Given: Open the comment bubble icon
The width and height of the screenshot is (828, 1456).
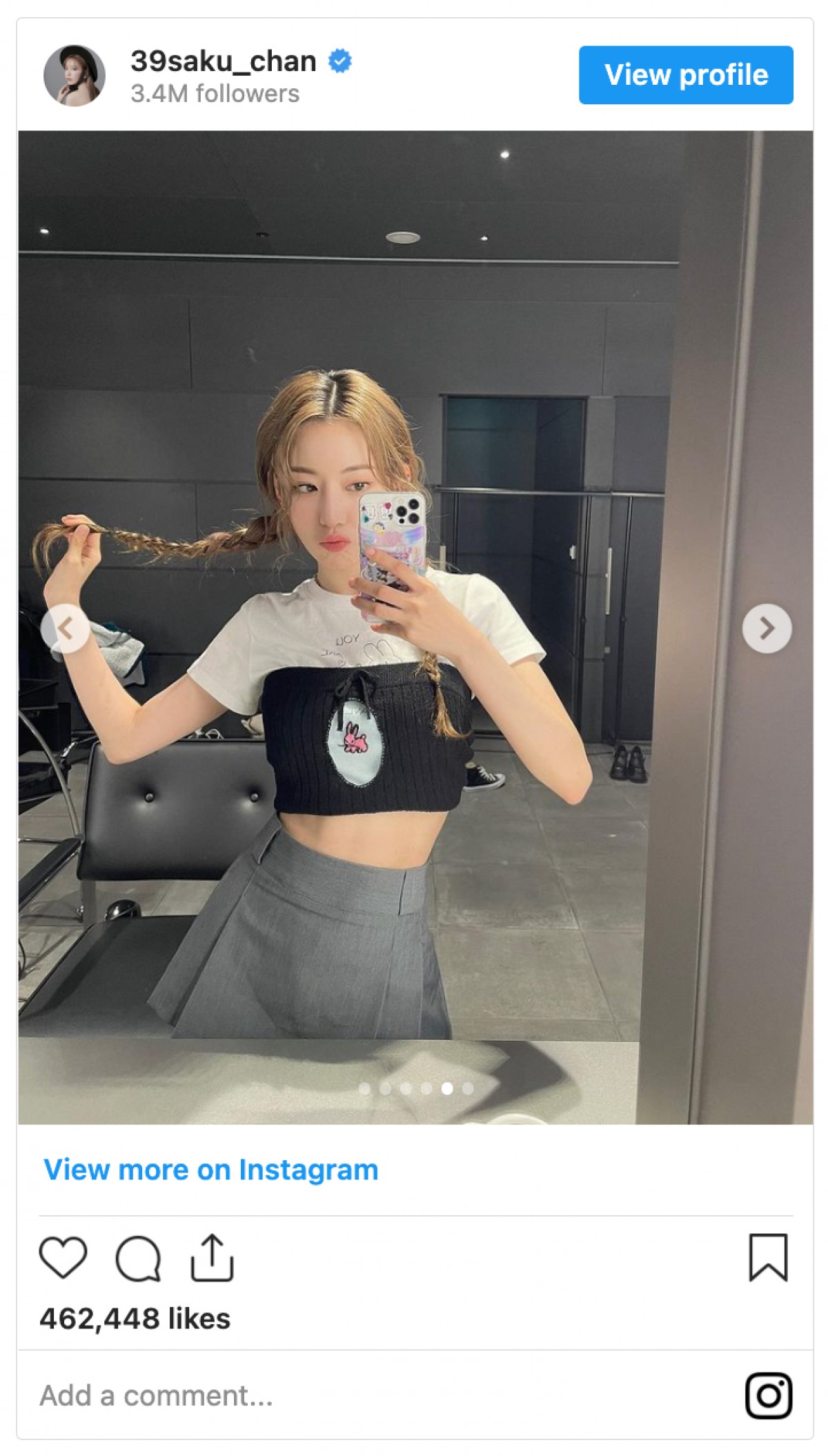Looking at the screenshot, I should pos(138,1259).
